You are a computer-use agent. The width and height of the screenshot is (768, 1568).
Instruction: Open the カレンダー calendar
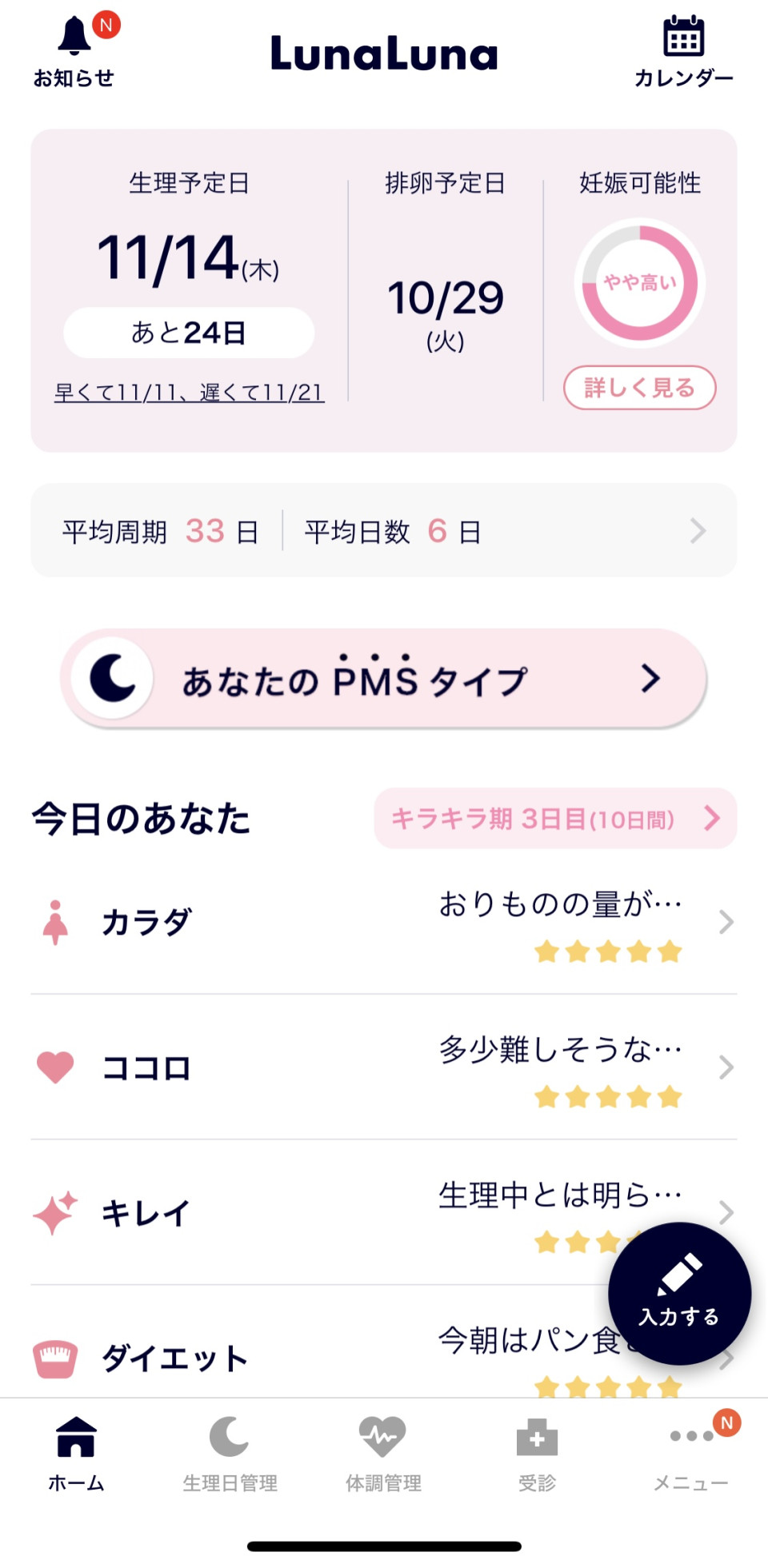point(683,51)
